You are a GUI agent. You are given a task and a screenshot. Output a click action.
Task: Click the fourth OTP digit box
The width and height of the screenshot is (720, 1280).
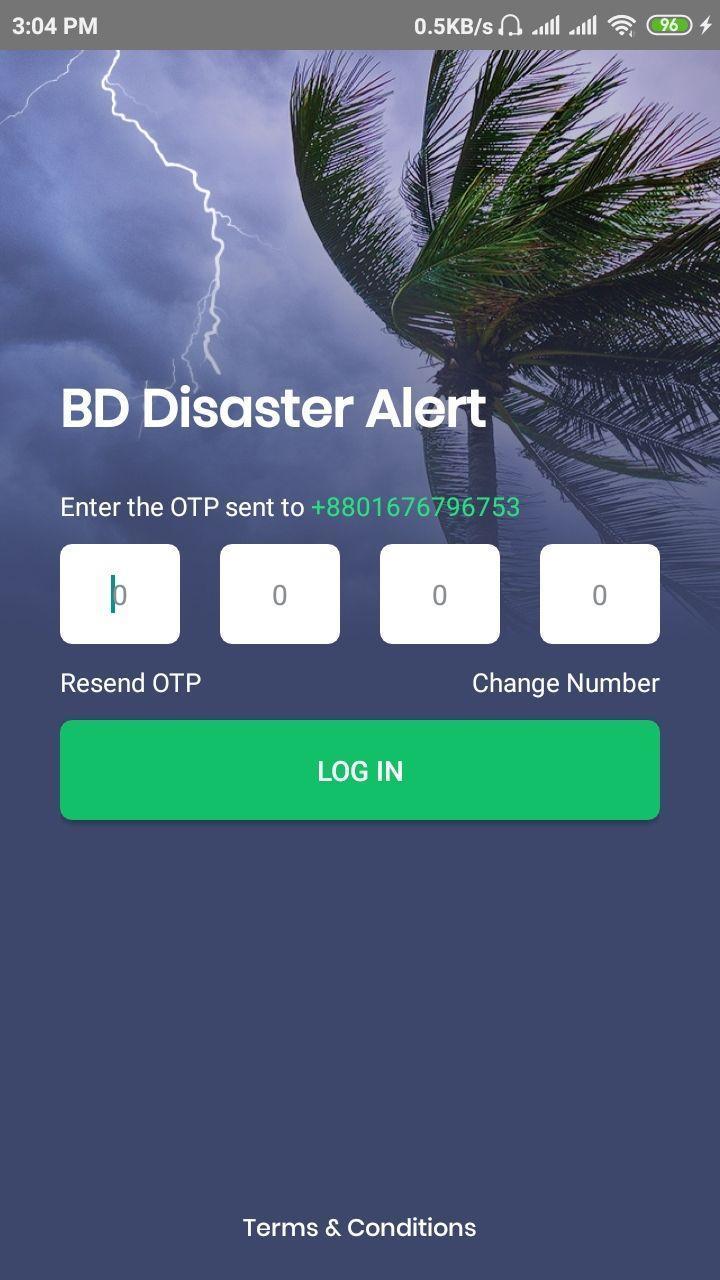pos(600,593)
